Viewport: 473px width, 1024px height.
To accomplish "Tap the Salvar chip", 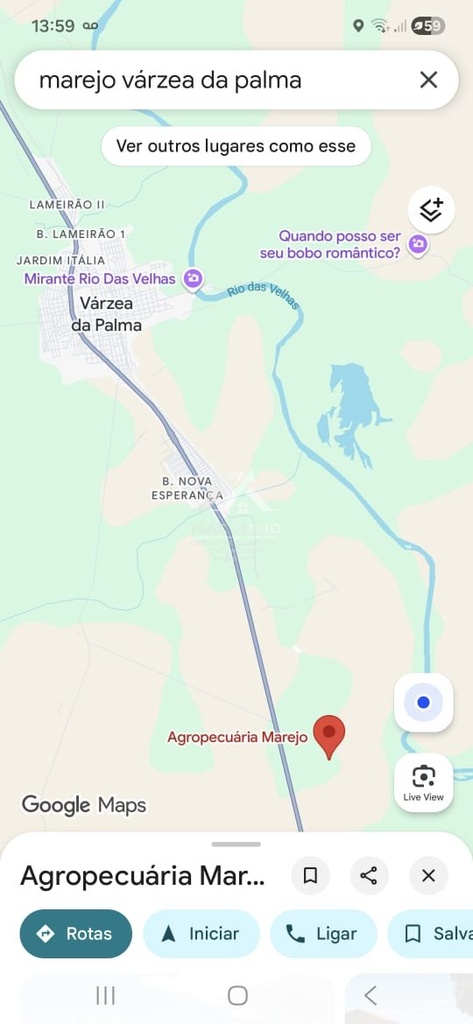I will pyautogui.click(x=431, y=934).
